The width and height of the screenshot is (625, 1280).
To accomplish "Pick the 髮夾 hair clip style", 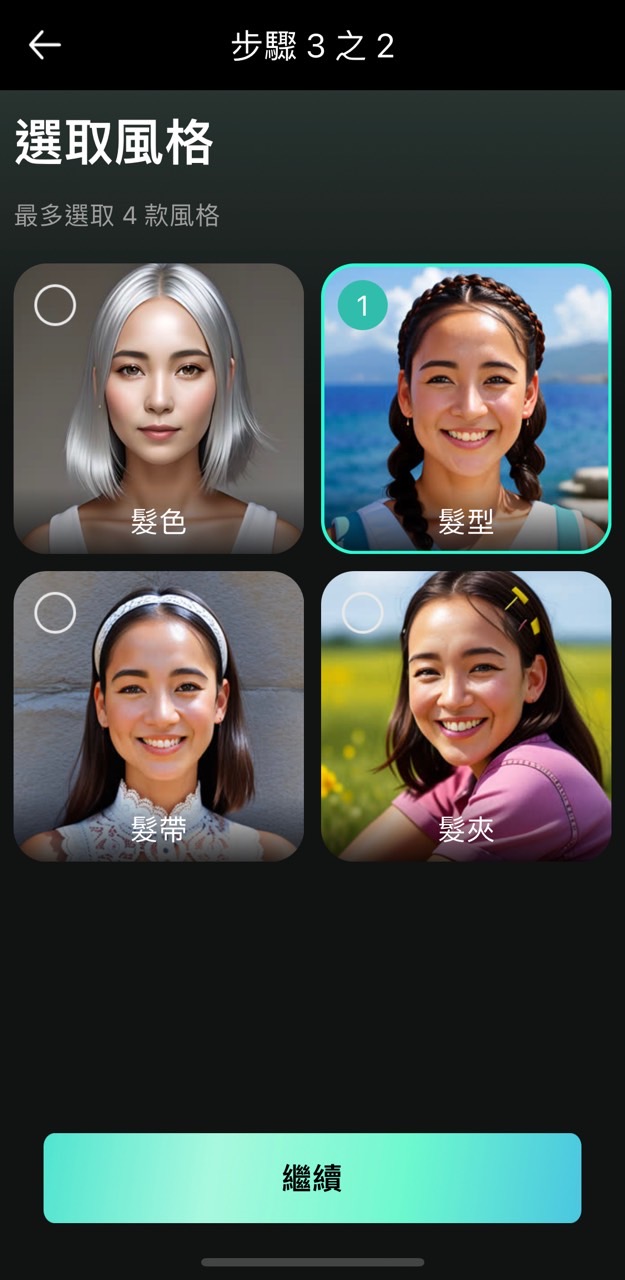I will pyautogui.click(x=465, y=716).
